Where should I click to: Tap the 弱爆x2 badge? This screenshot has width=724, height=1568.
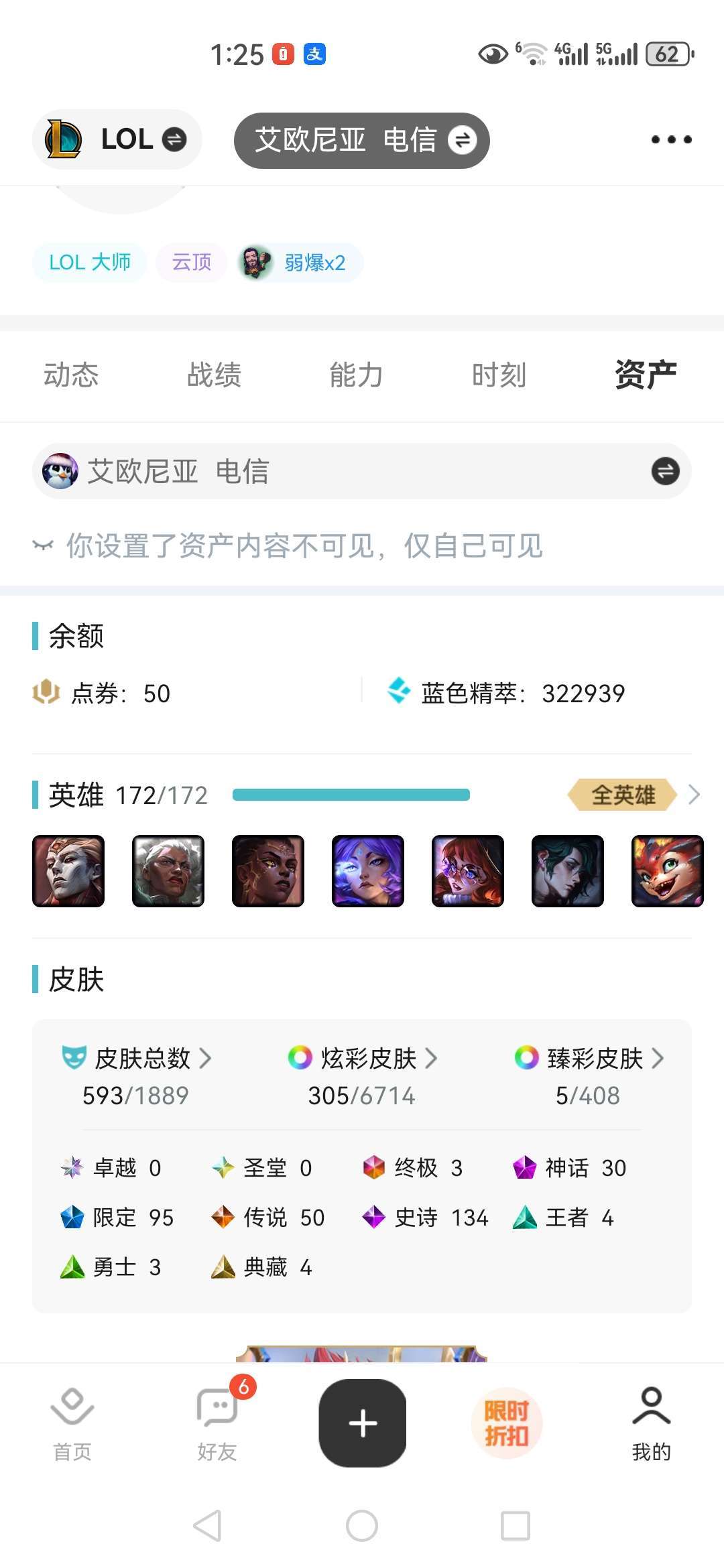pyautogui.click(x=312, y=263)
